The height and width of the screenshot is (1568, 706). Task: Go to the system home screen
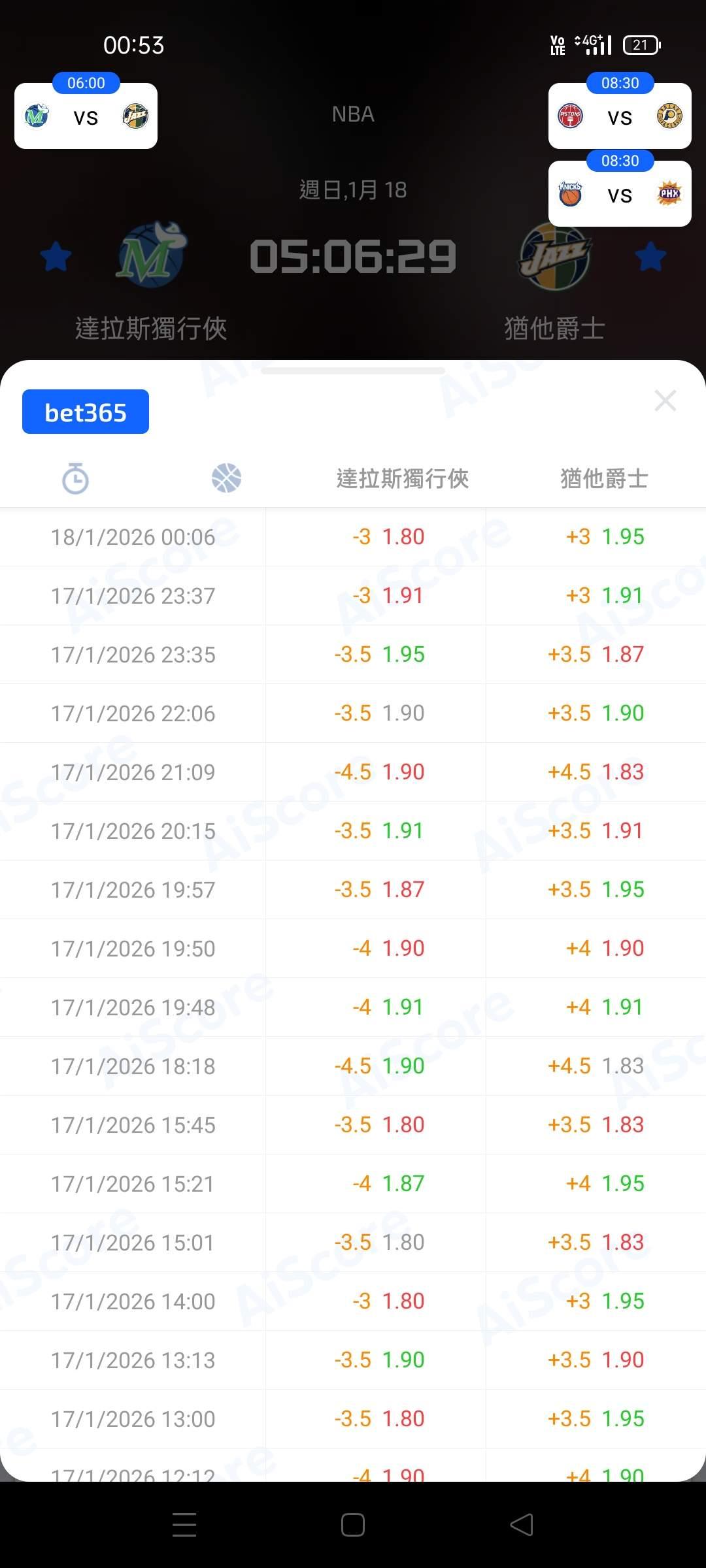click(353, 1526)
